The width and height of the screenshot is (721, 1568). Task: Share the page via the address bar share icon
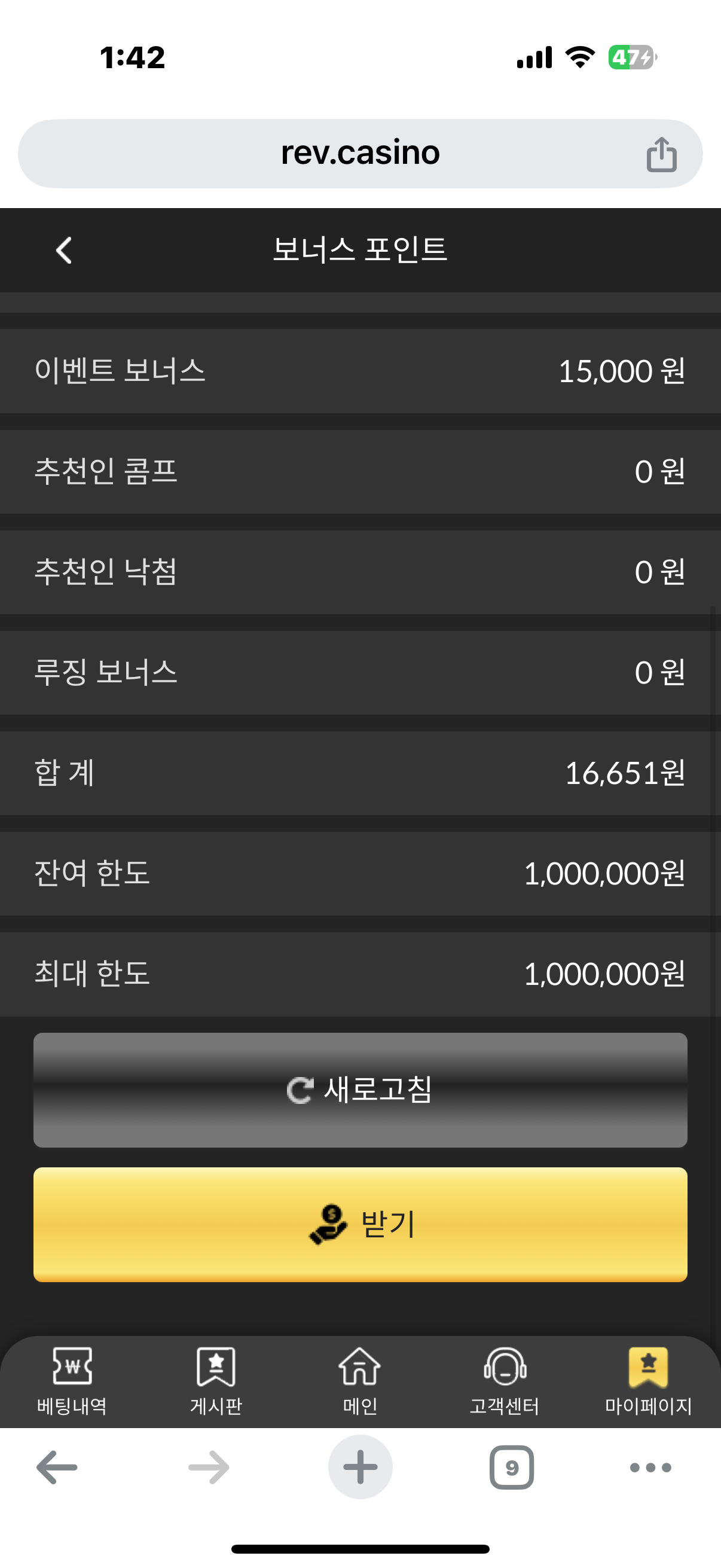[x=661, y=154]
